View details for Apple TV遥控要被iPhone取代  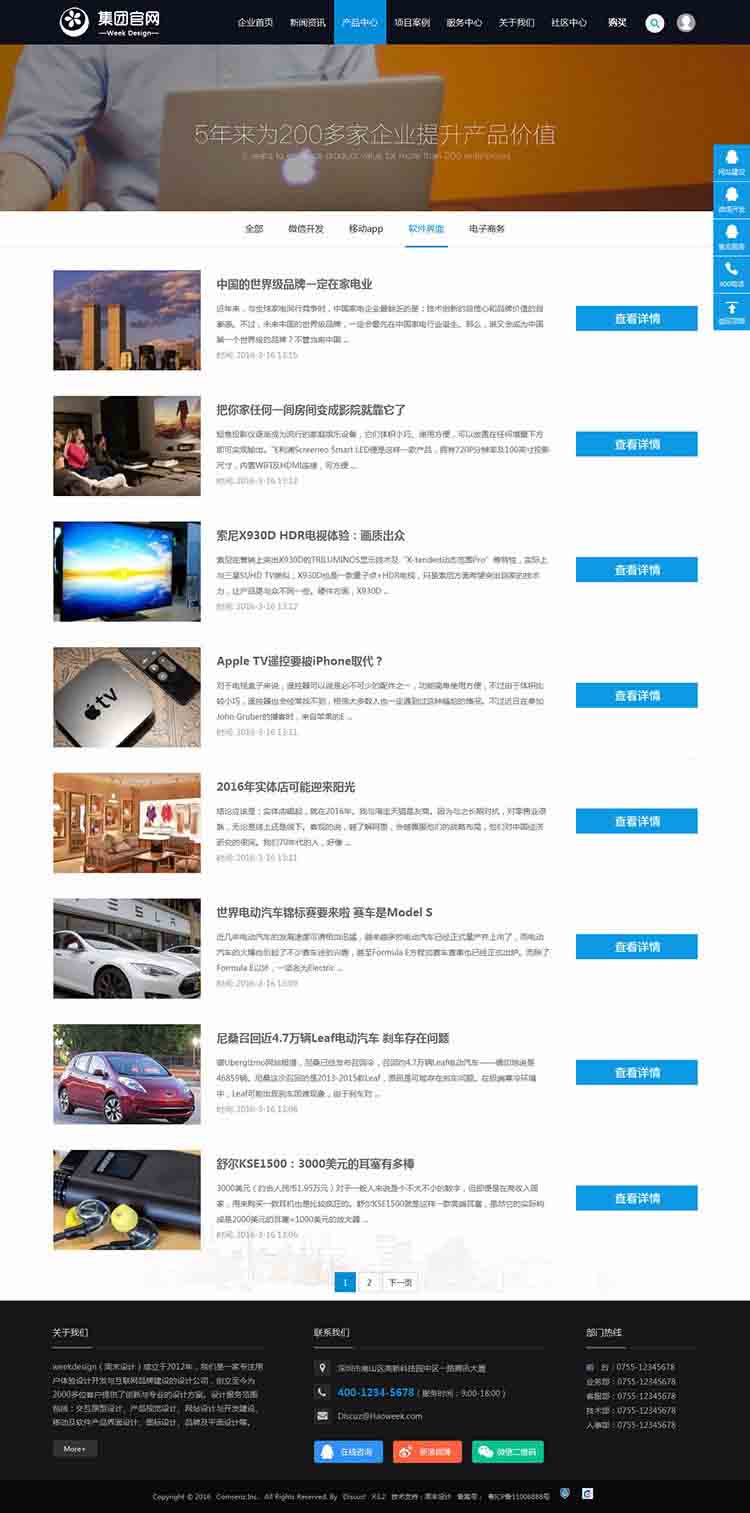click(636, 696)
